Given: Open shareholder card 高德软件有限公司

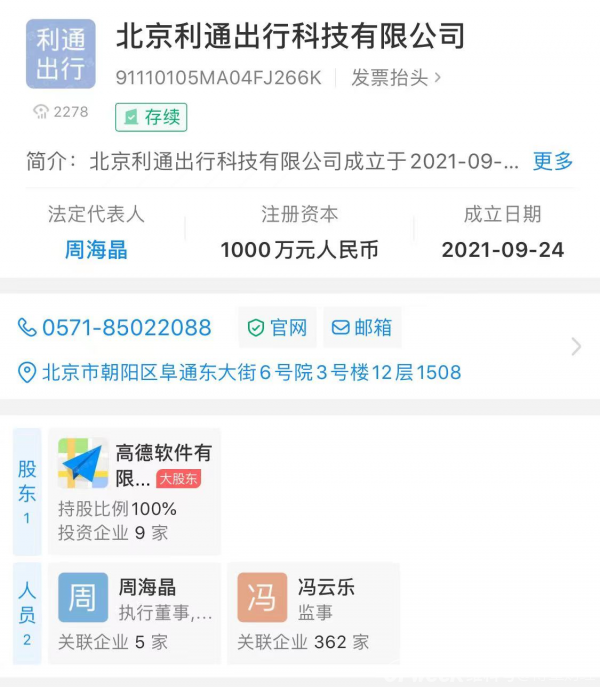Looking at the screenshot, I should point(134,491).
